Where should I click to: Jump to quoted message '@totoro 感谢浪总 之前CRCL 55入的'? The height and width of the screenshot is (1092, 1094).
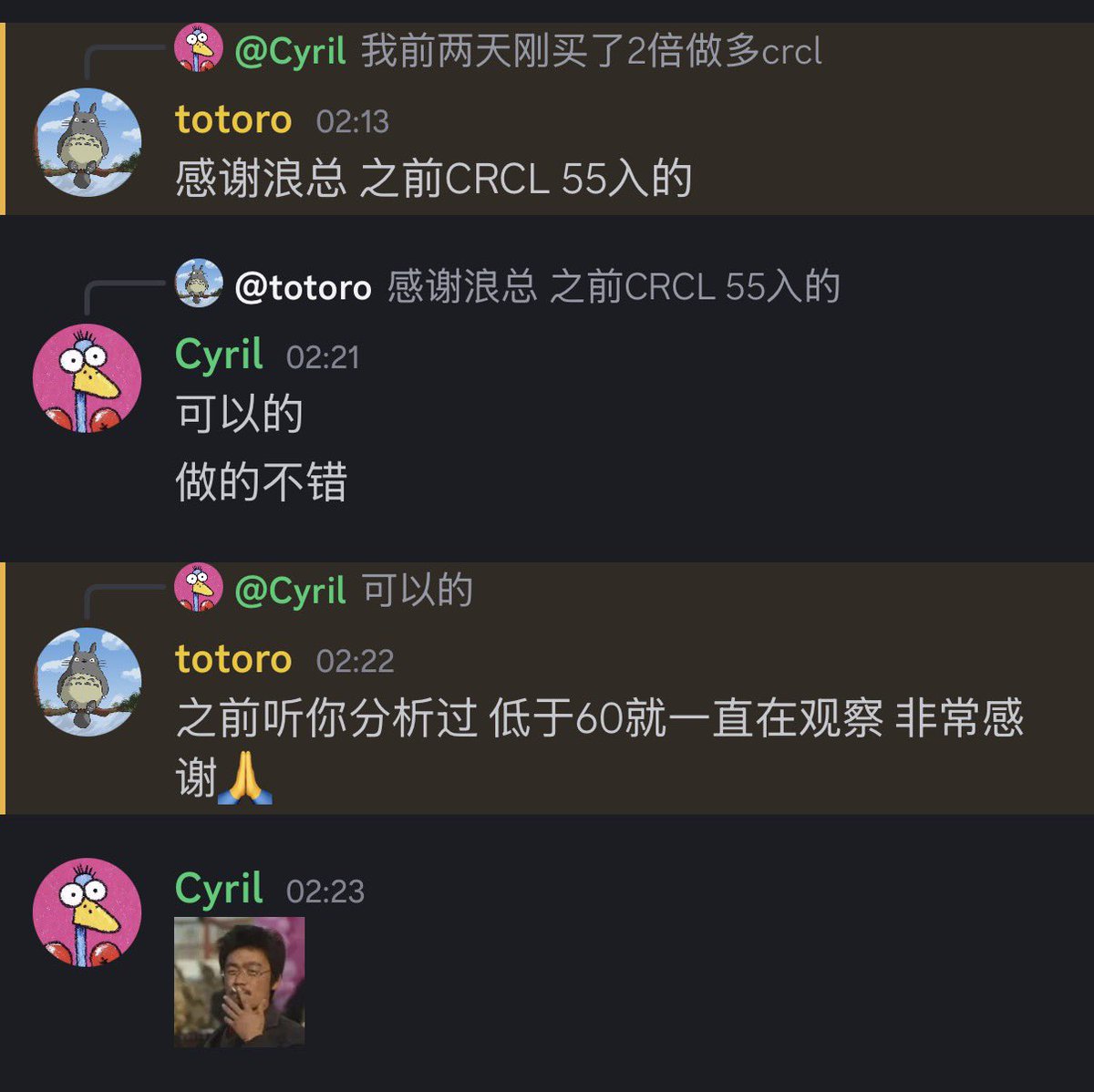(x=613, y=287)
